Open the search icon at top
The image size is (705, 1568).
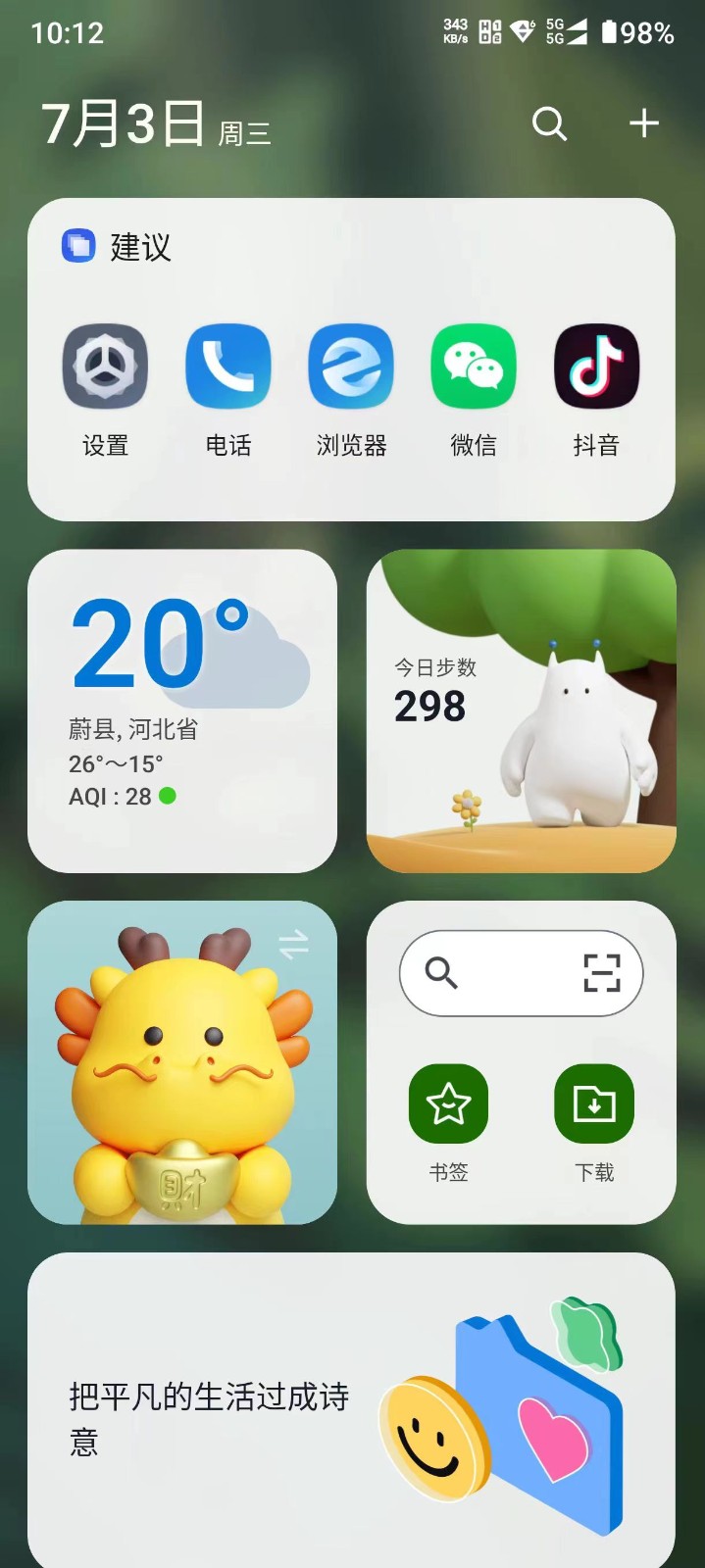(x=549, y=123)
